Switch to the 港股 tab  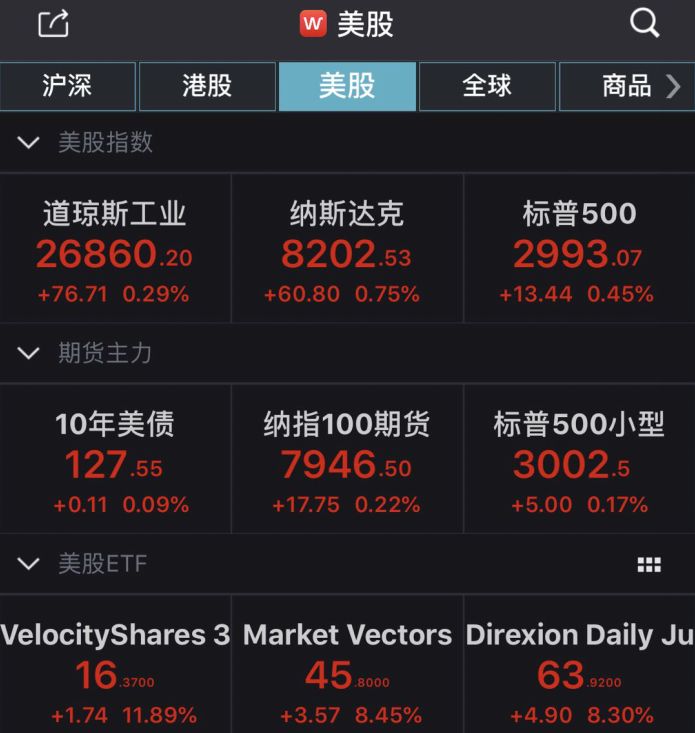pyautogui.click(x=207, y=86)
